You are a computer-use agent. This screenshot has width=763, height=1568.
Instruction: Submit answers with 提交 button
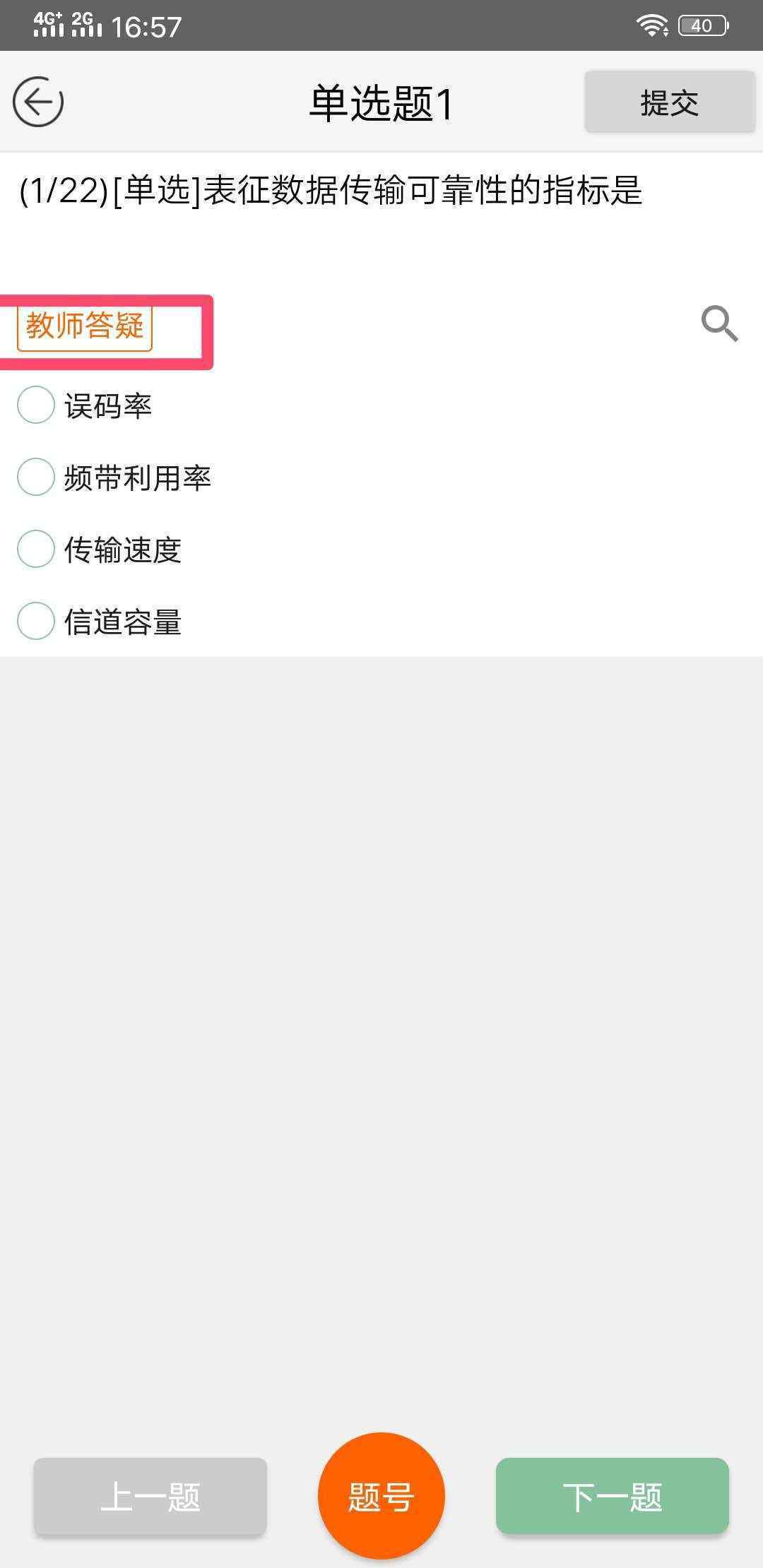pyautogui.click(x=670, y=102)
